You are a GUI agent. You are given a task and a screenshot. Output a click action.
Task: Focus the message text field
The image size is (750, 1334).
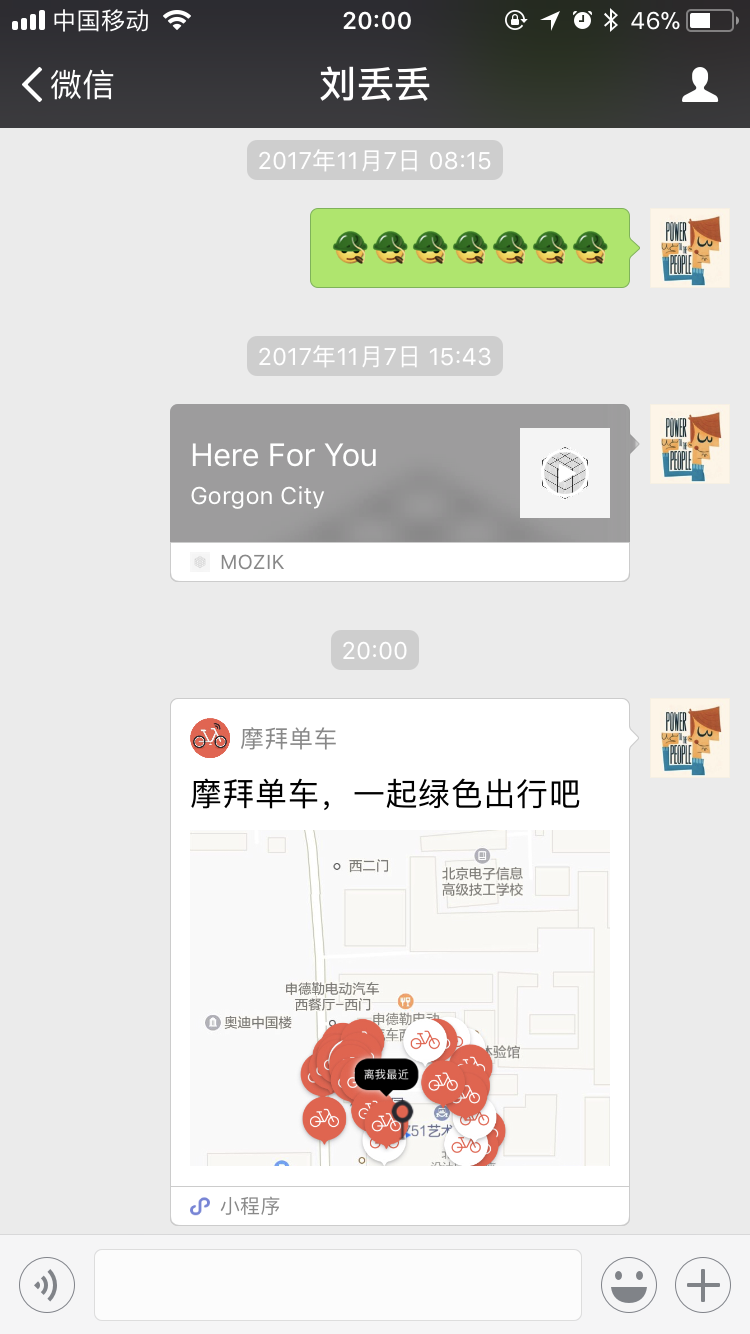pyautogui.click(x=338, y=1284)
